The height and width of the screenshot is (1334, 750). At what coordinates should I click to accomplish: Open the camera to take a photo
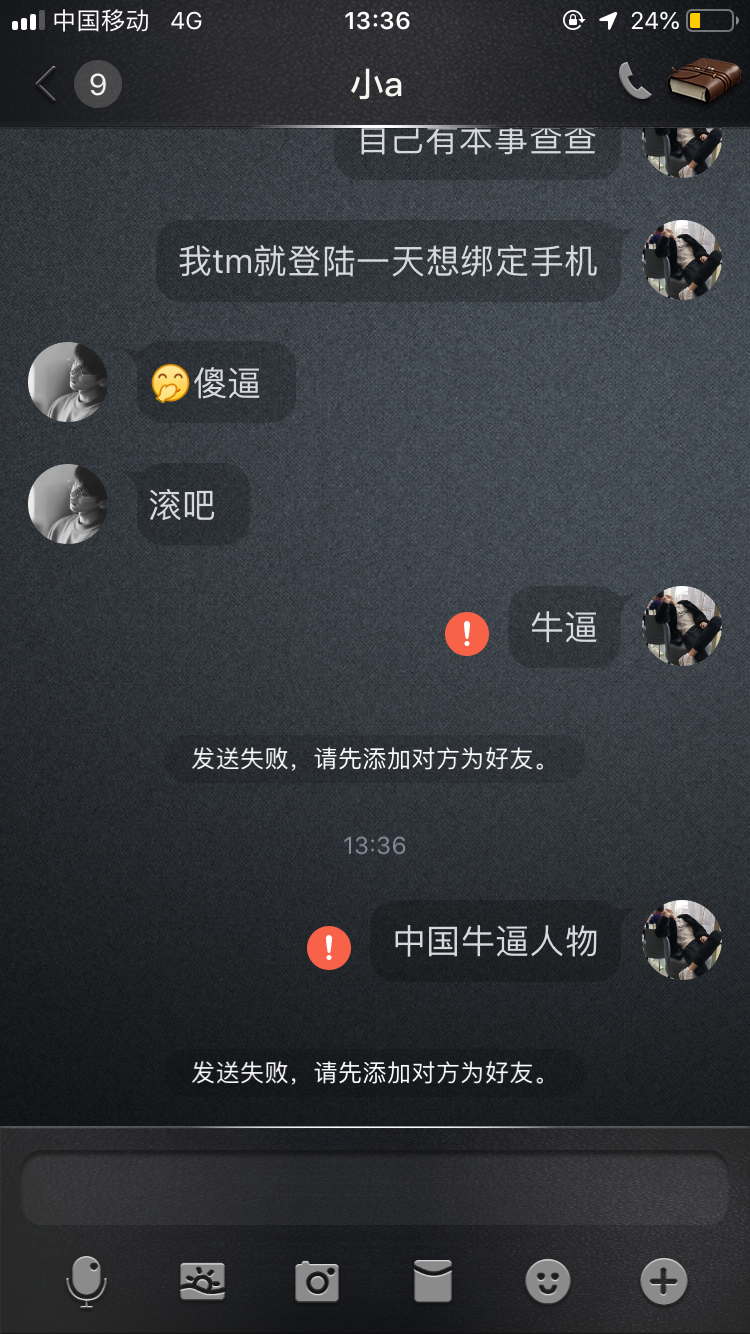pos(317,1281)
